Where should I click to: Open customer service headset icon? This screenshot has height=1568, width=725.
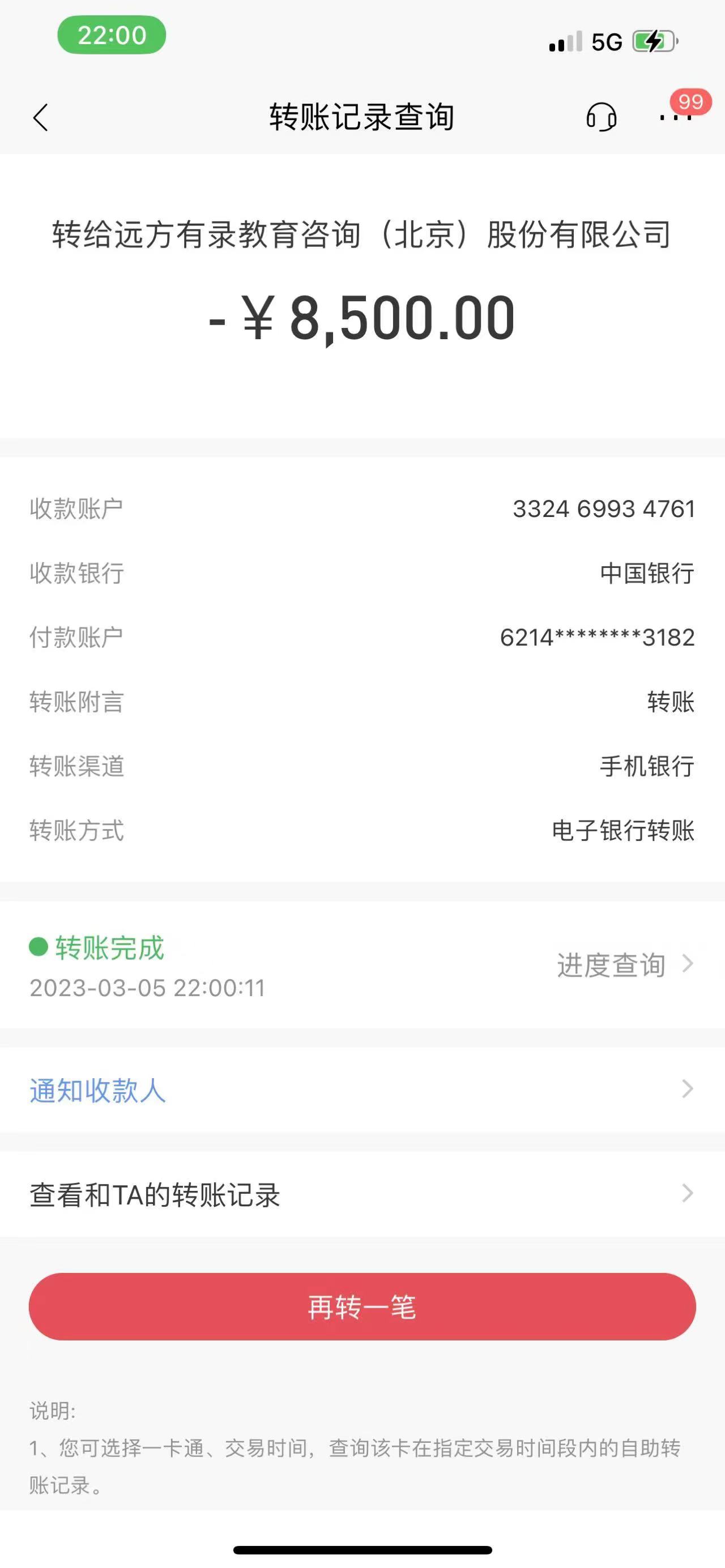pyautogui.click(x=601, y=117)
